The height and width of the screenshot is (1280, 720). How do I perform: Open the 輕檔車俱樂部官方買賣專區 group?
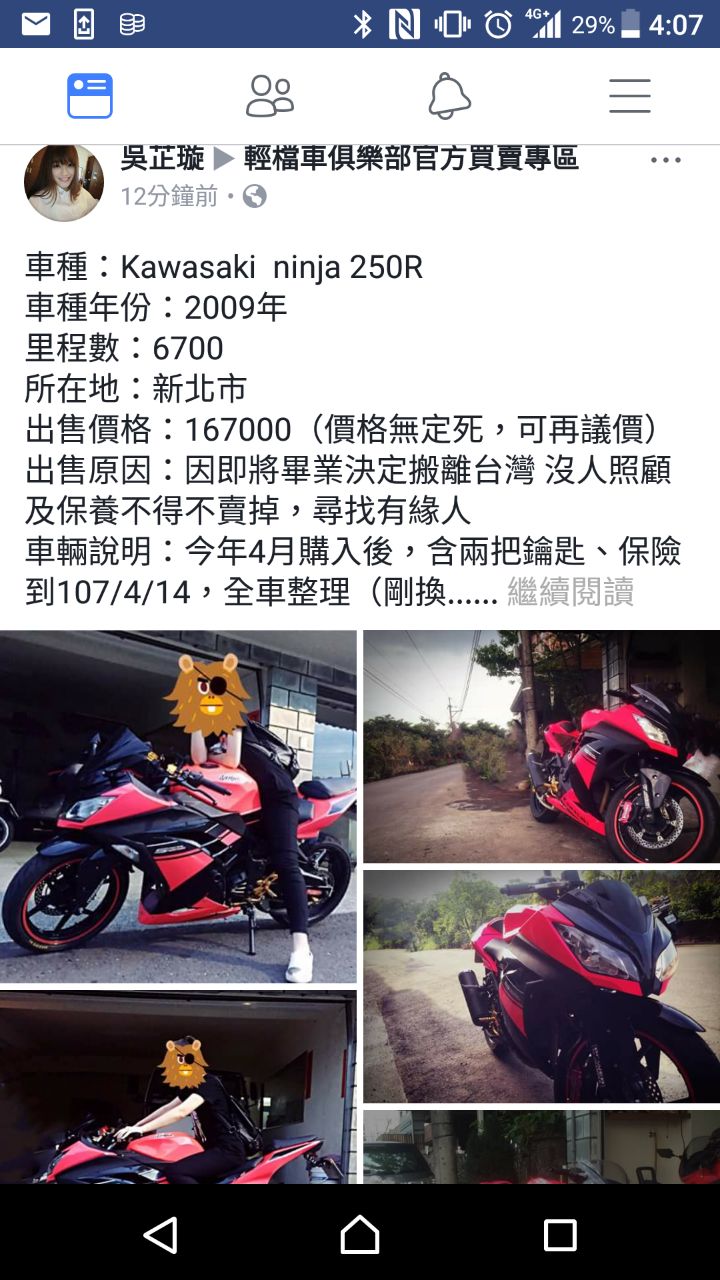410,158
